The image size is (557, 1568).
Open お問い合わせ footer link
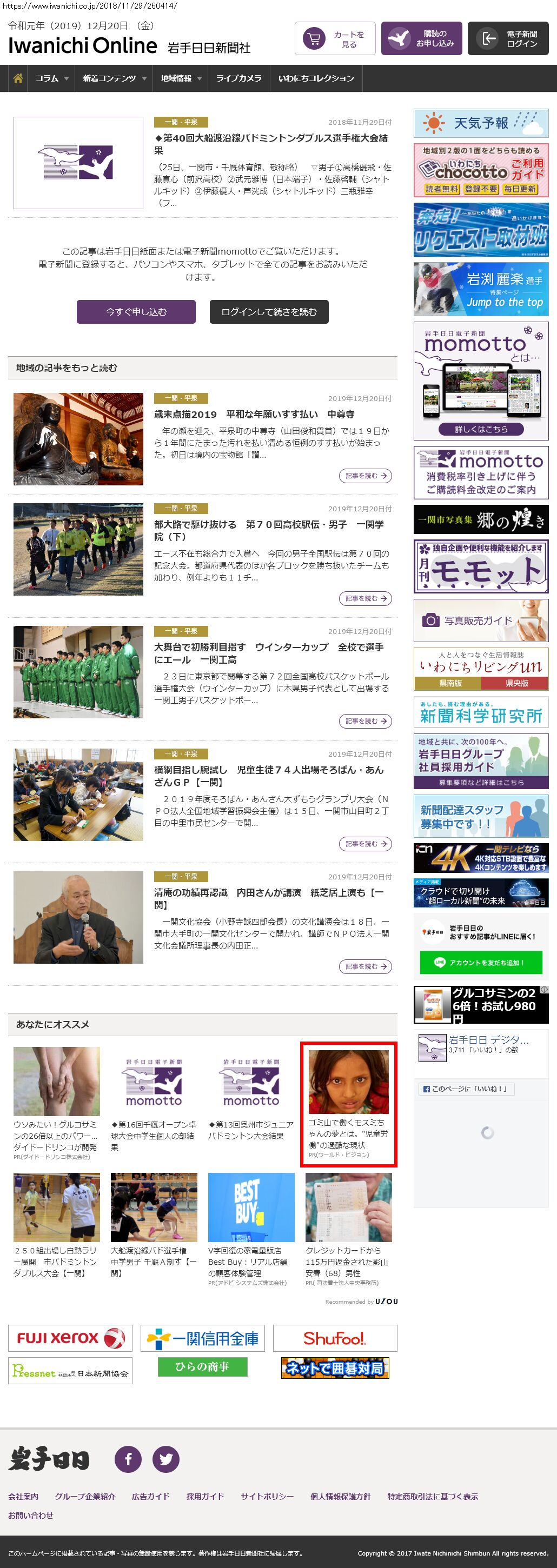tap(30, 1515)
